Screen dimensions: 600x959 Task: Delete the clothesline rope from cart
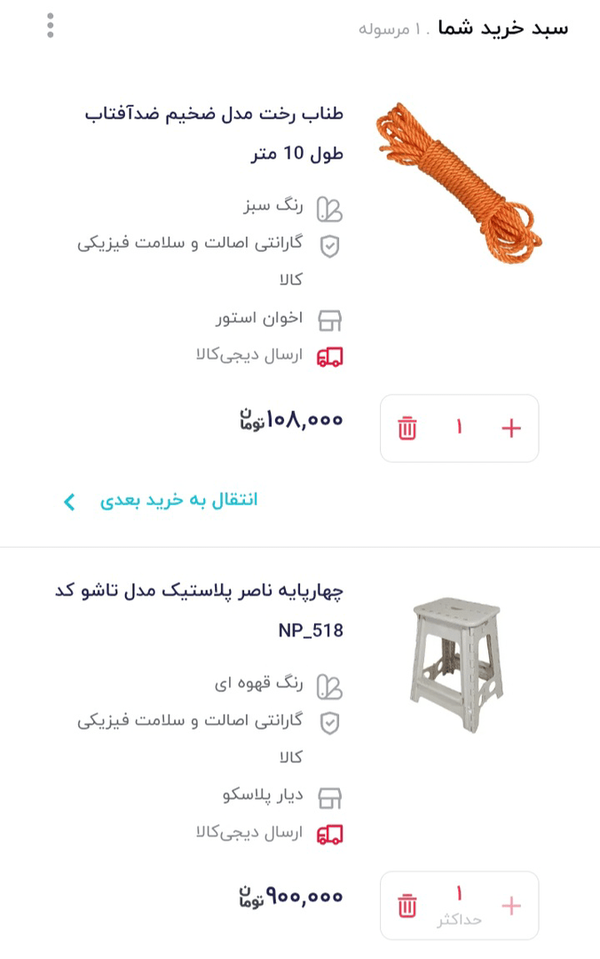point(407,428)
